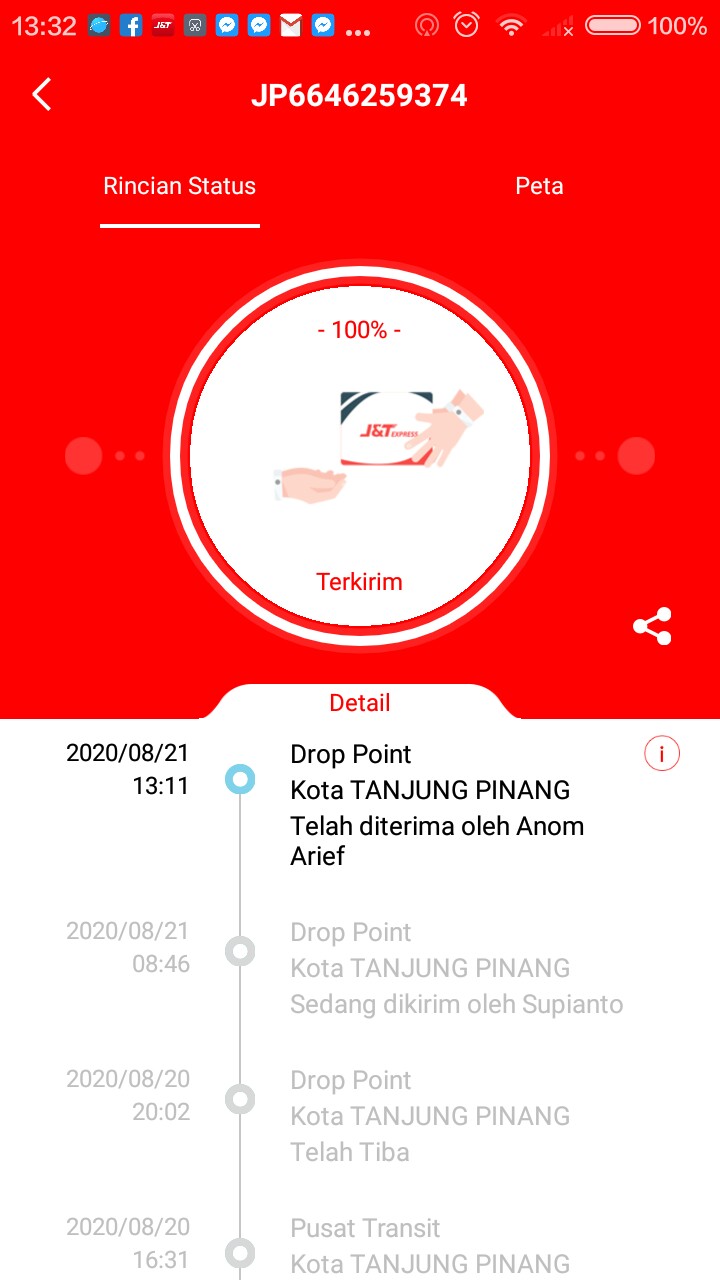Switch to the Peta tab
The image size is (720, 1280).
click(x=539, y=186)
